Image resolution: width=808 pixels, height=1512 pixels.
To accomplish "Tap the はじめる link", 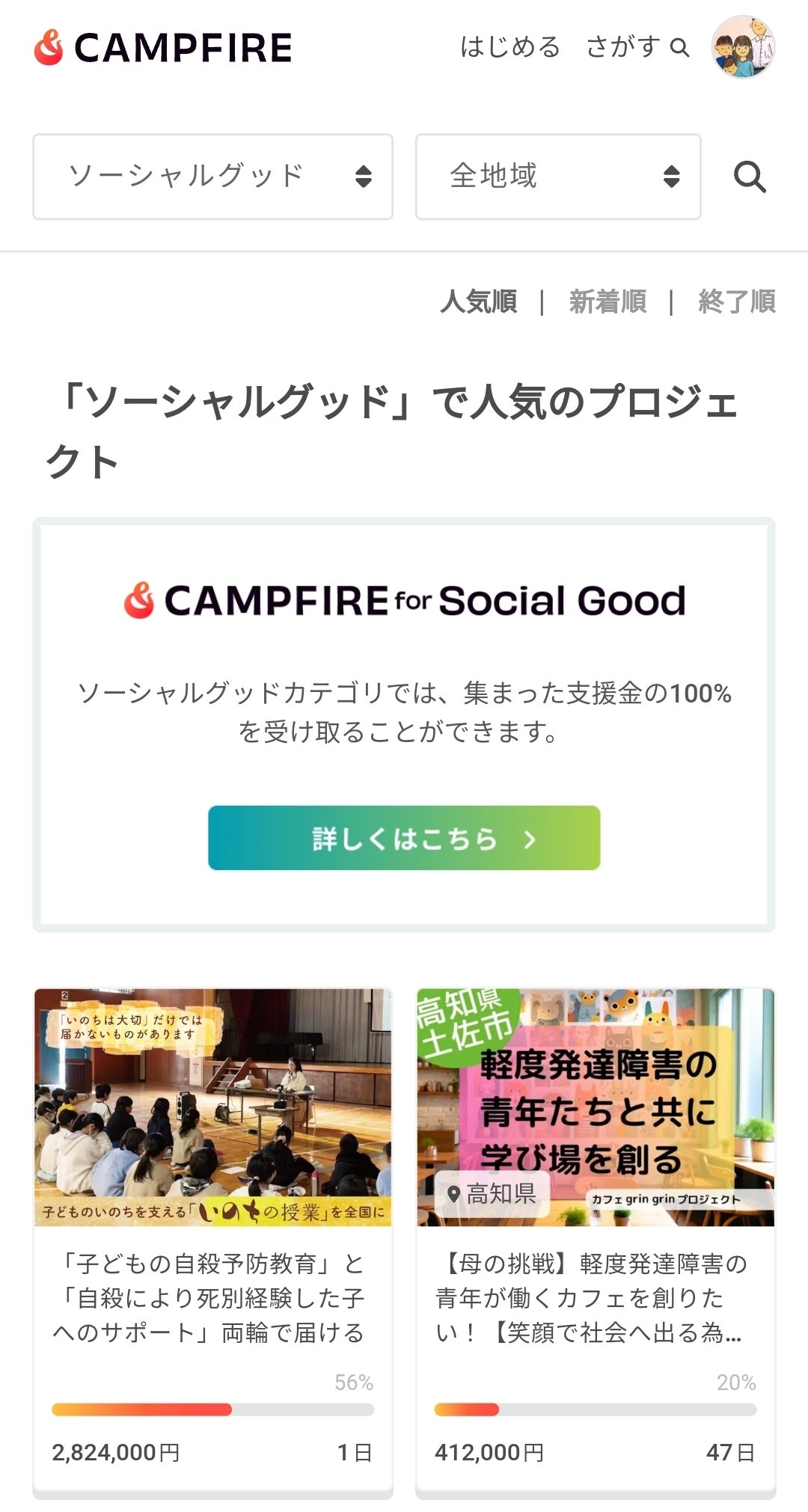I will [509, 47].
